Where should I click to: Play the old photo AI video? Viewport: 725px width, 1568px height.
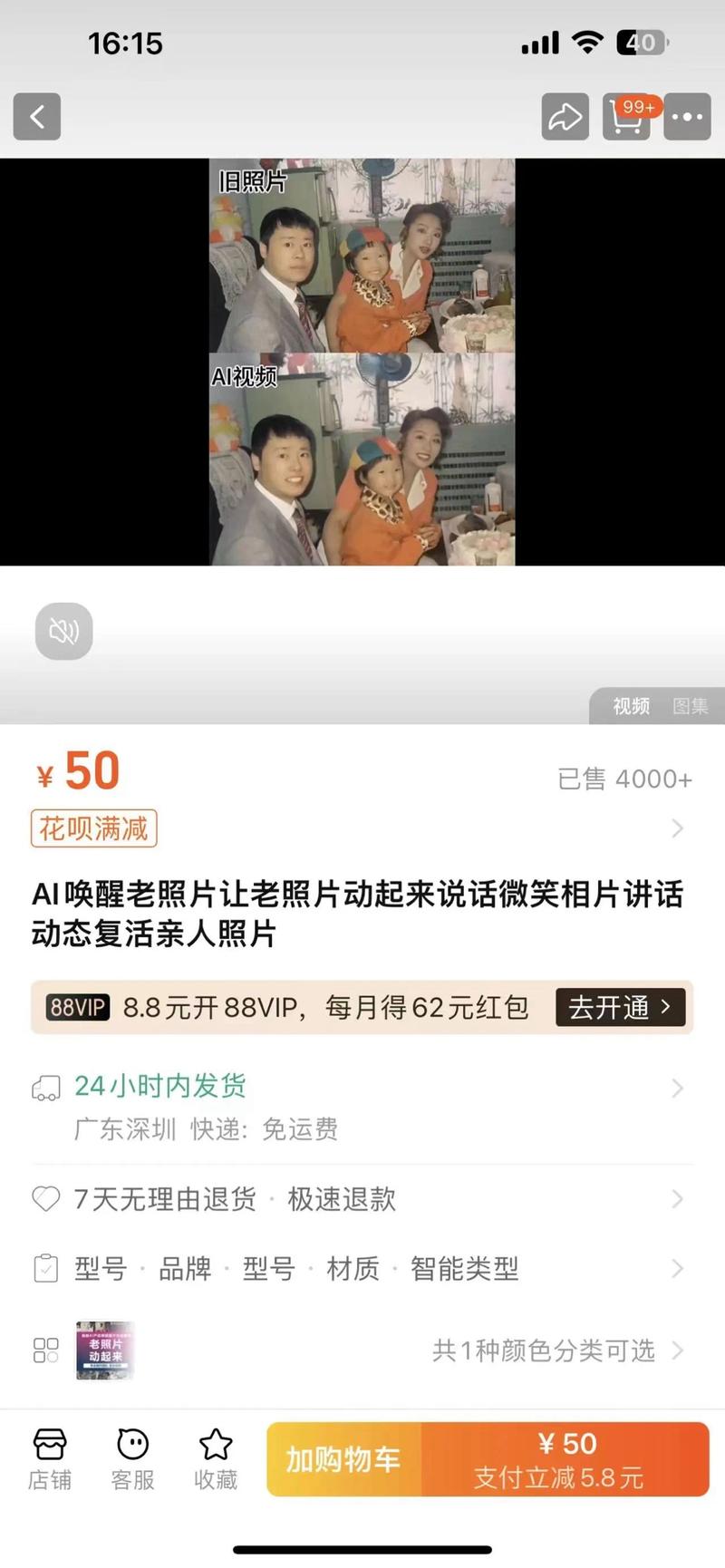(362, 362)
